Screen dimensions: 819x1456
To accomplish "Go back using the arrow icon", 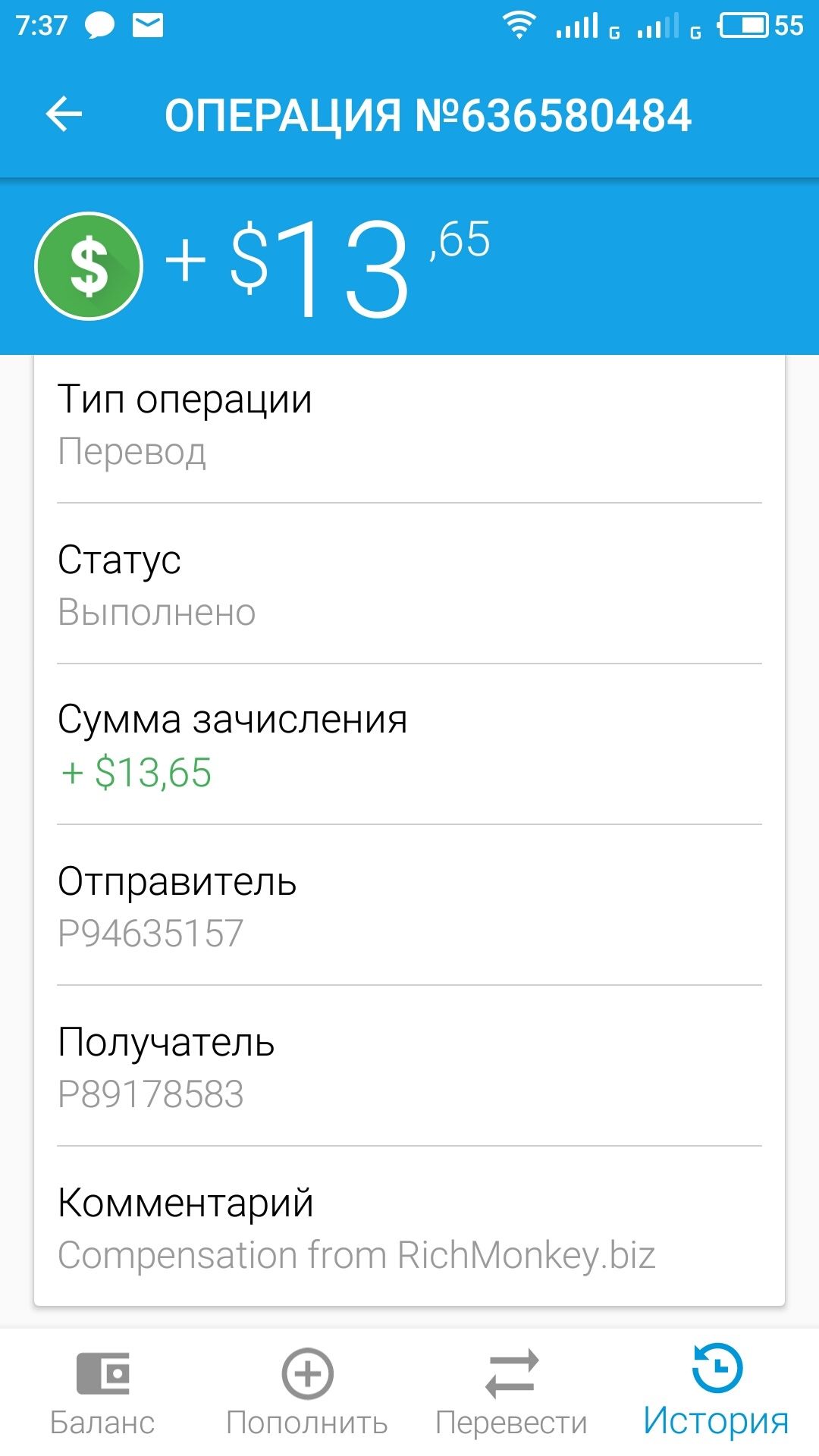I will (x=64, y=115).
